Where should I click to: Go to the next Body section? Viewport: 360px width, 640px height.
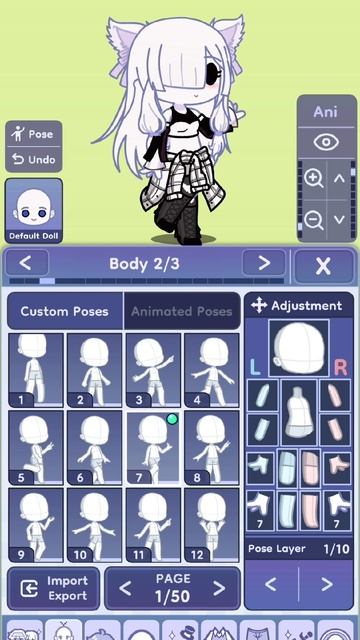[x=264, y=263]
